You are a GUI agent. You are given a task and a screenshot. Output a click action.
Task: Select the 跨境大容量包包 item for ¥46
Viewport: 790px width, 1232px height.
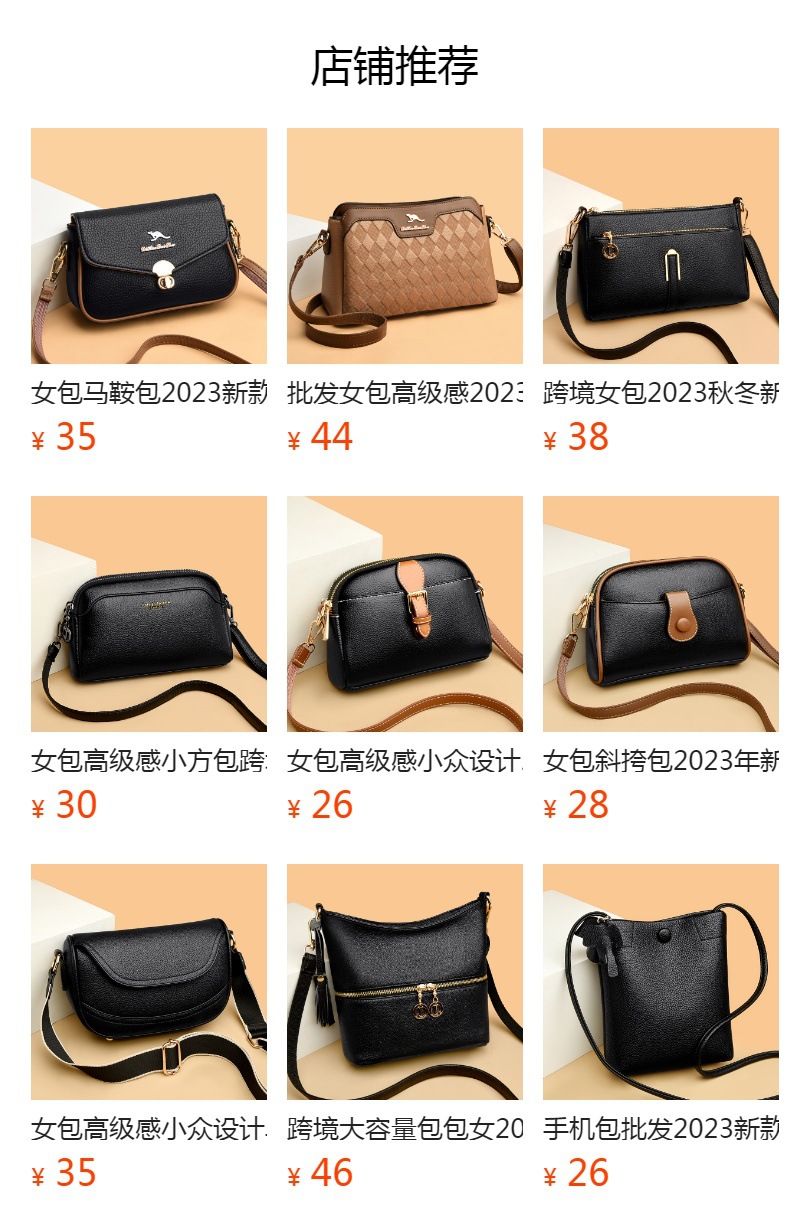pyautogui.click(x=405, y=982)
